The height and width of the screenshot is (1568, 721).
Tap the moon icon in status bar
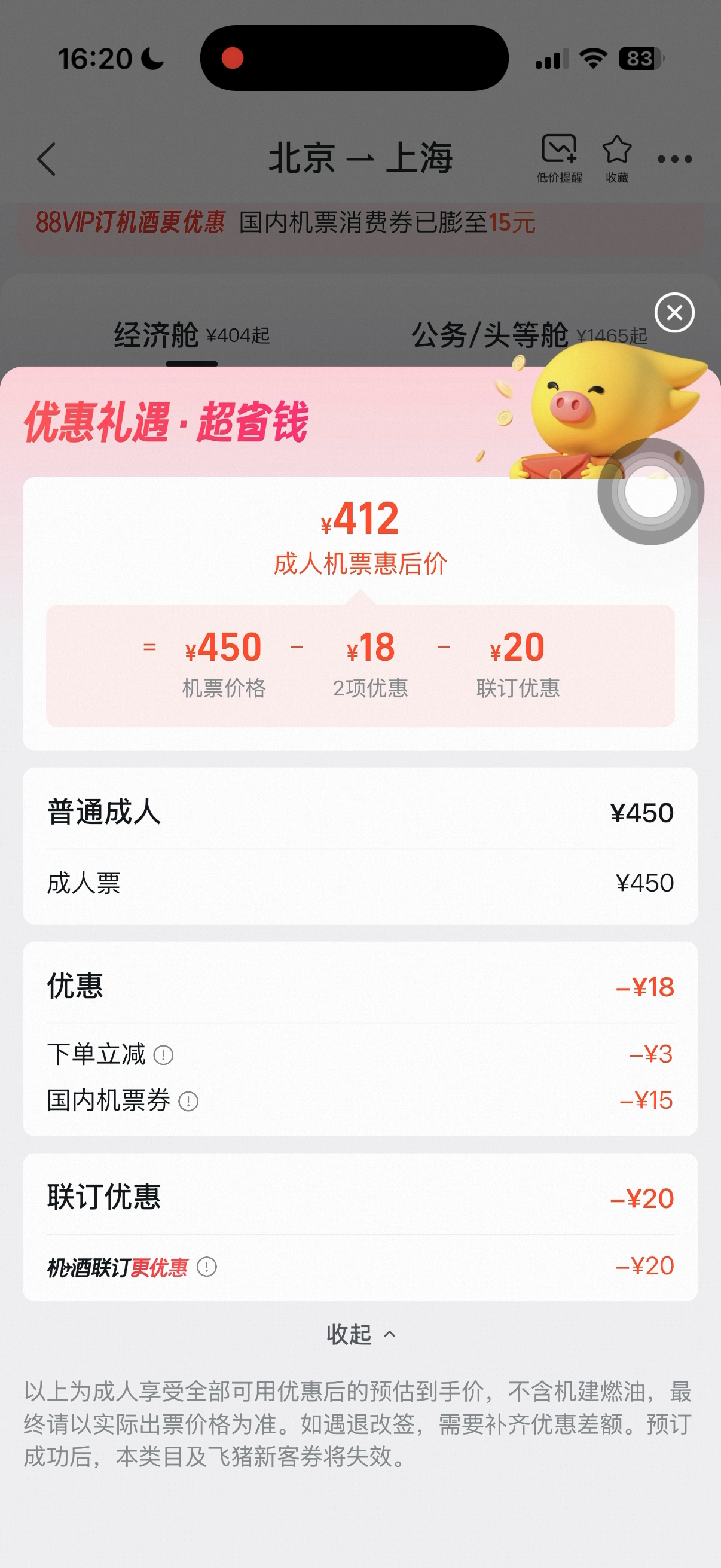point(149,58)
